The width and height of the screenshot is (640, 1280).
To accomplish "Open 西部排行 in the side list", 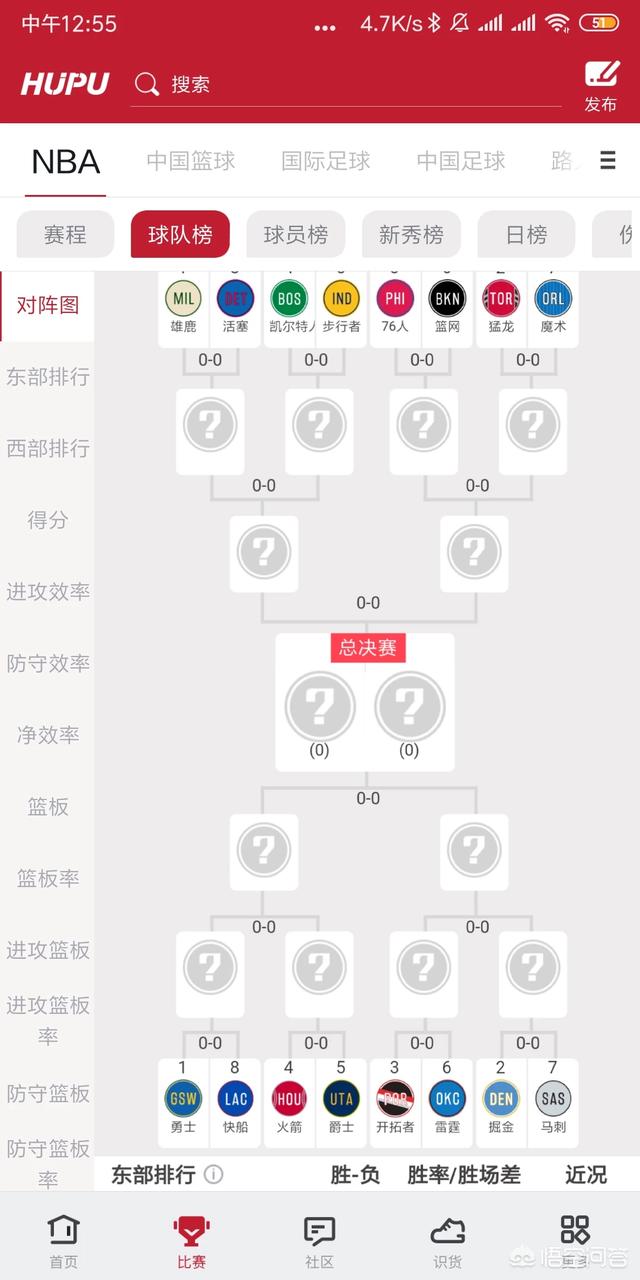I will [48, 448].
